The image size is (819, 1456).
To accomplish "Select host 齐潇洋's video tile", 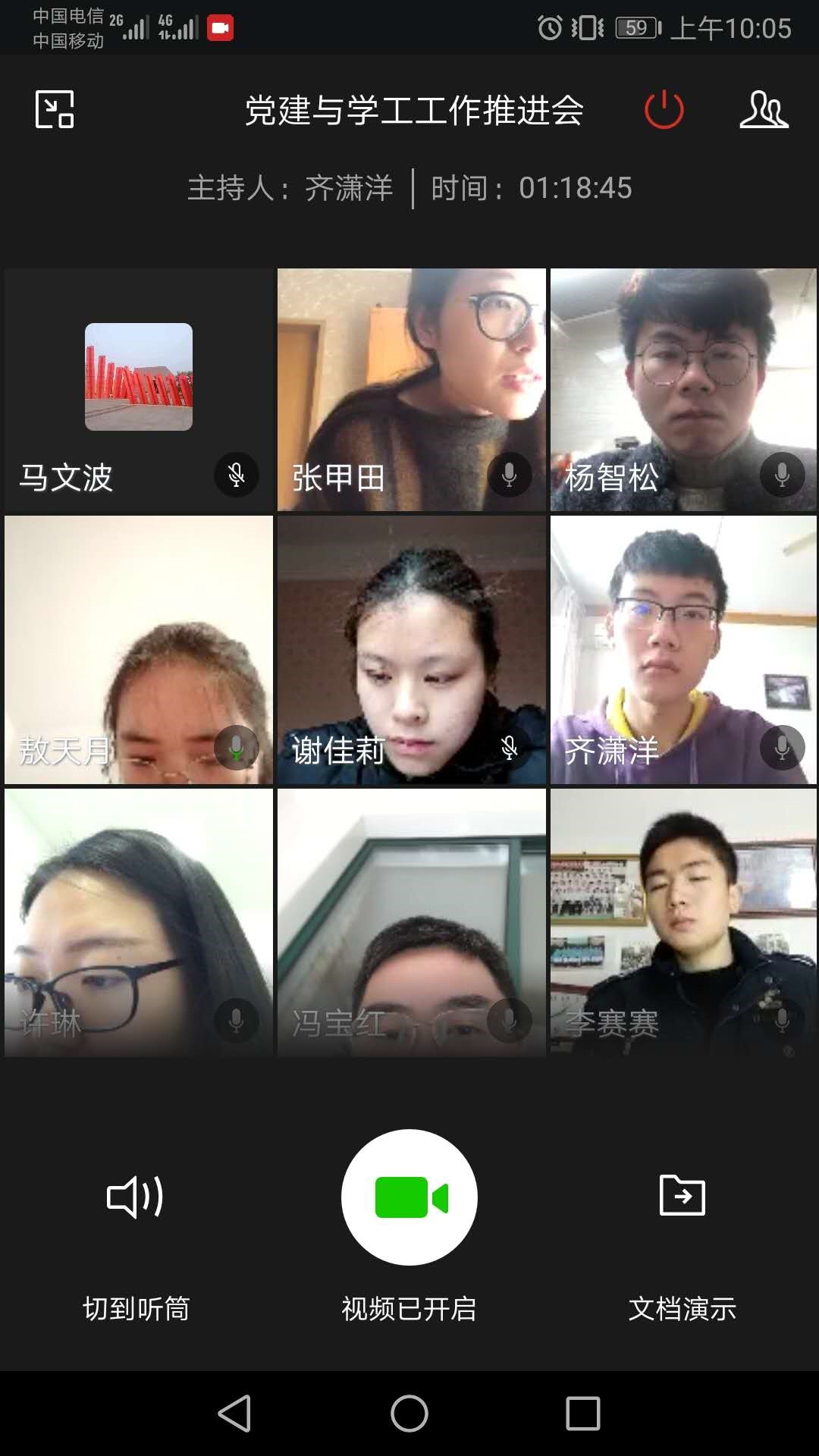I will pyautogui.click(x=683, y=650).
